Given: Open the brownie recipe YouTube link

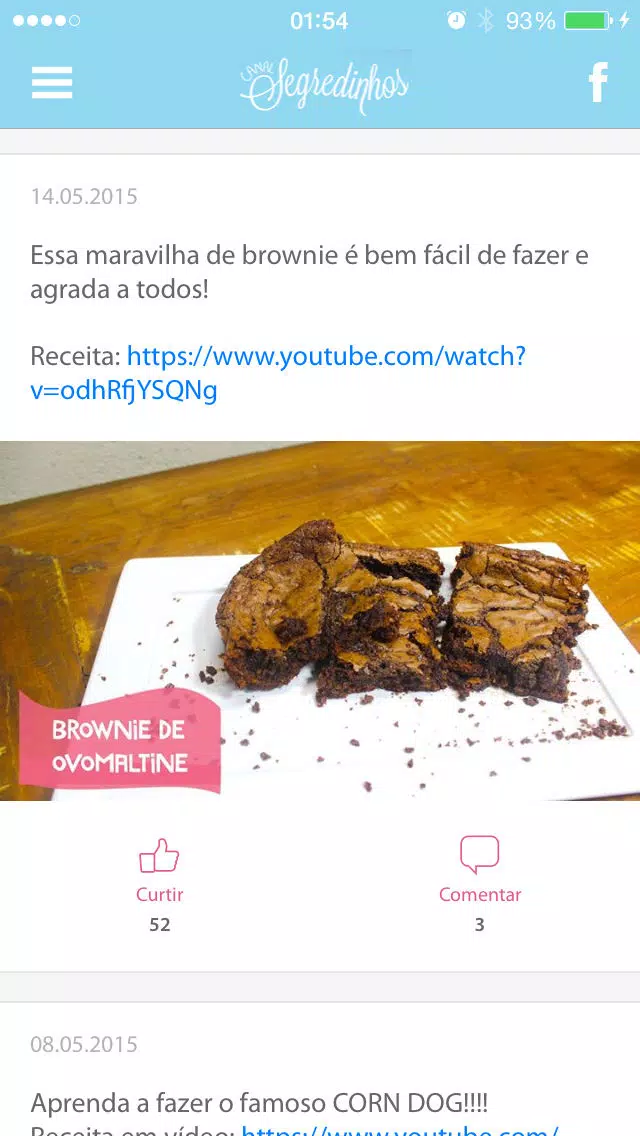Looking at the screenshot, I should coord(278,373).
